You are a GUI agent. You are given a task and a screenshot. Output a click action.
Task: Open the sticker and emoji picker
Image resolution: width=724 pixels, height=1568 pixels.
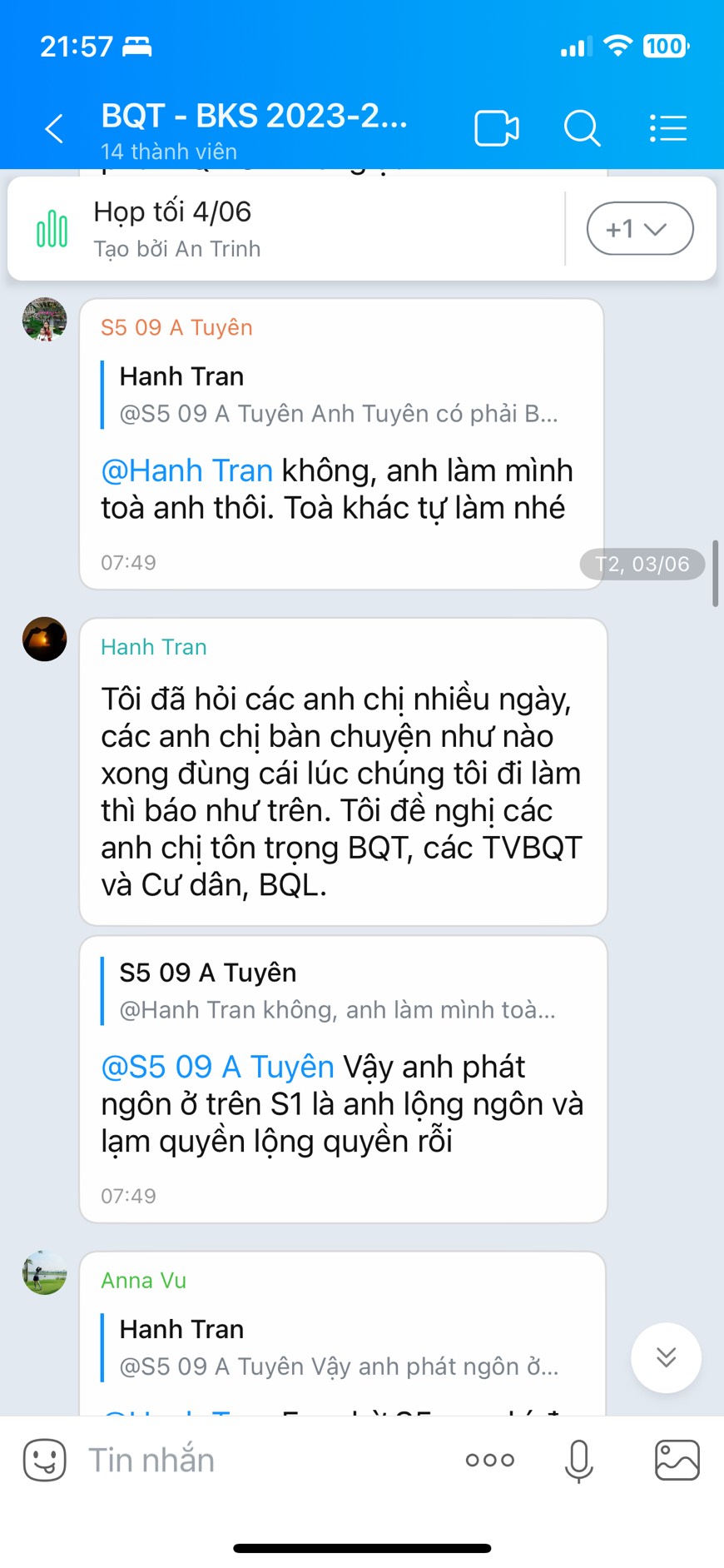(44, 1460)
